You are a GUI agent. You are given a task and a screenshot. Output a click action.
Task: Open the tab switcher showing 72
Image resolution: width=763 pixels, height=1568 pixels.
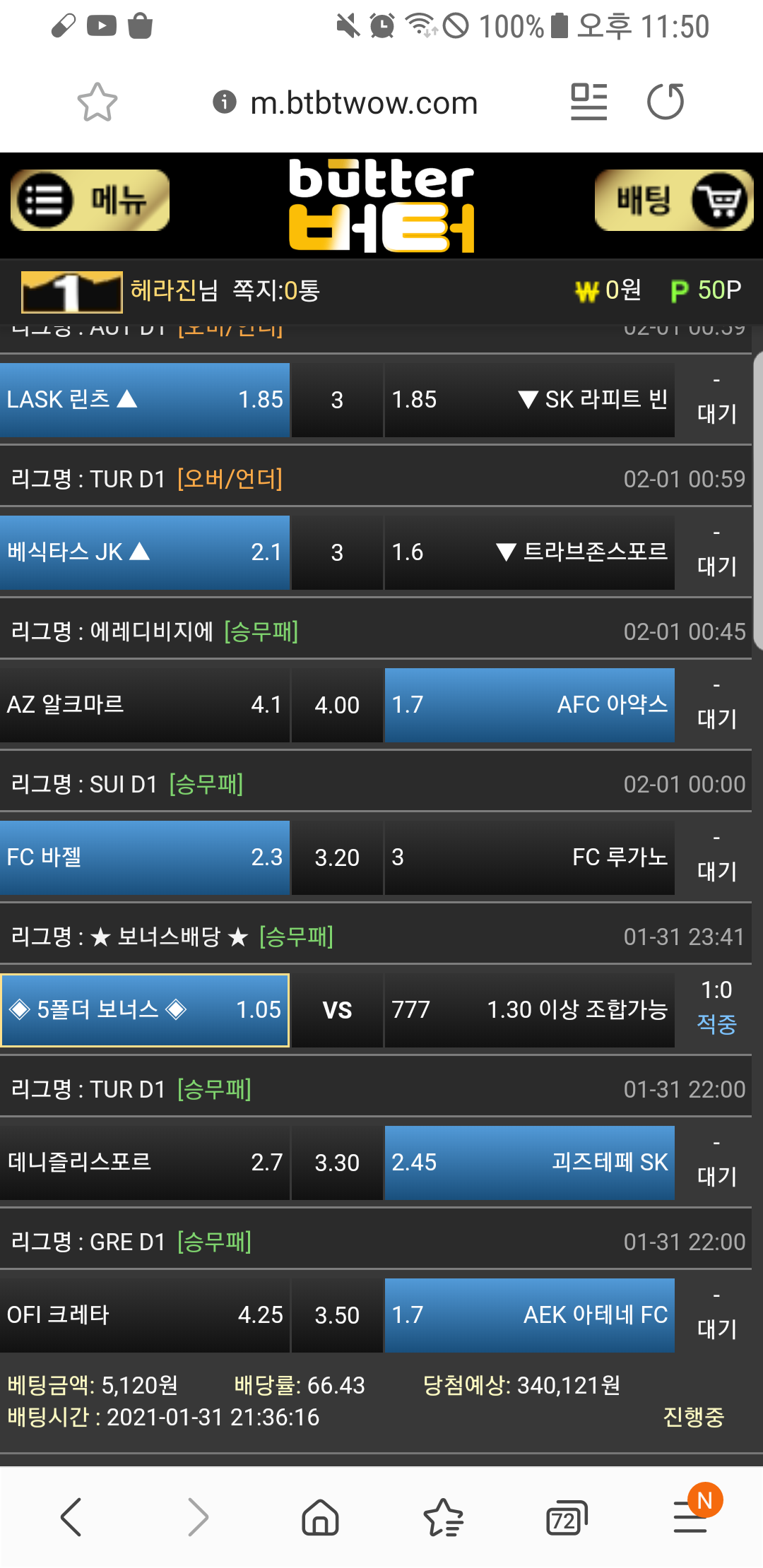(566, 1518)
